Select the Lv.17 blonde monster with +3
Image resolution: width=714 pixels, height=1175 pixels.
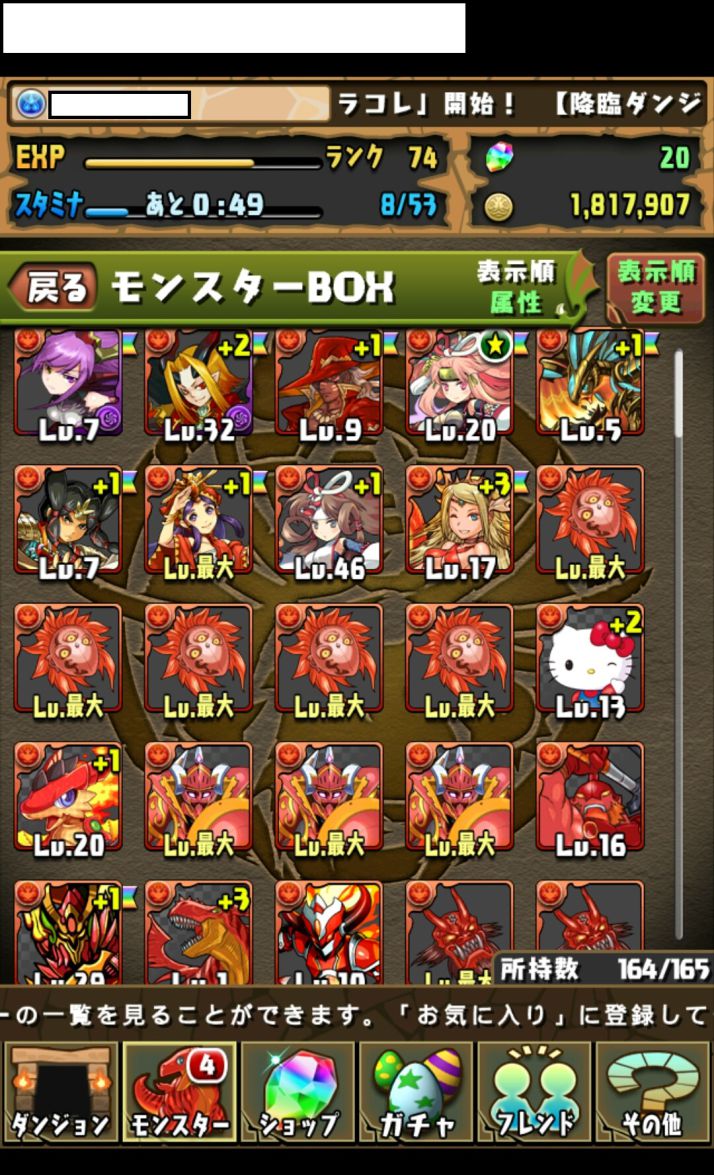pos(460,520)
